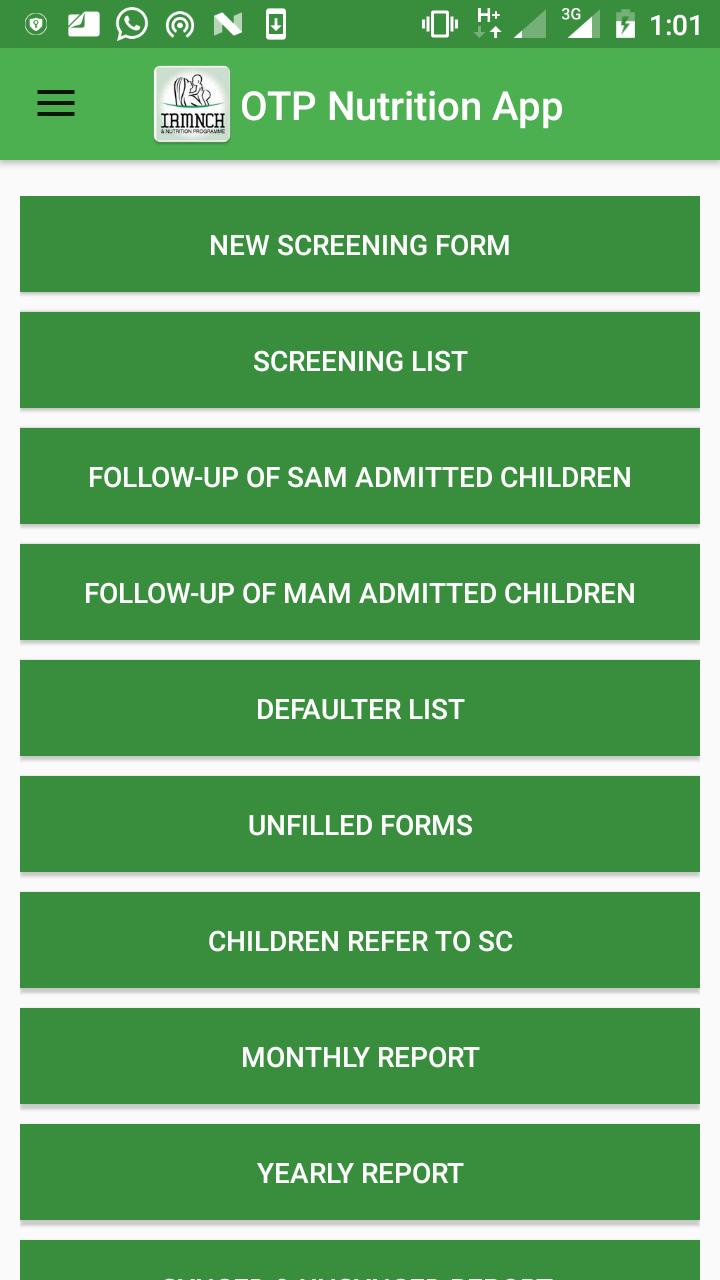Open the Screening List
Screen dimensions: 720x1280
[360, 361]
